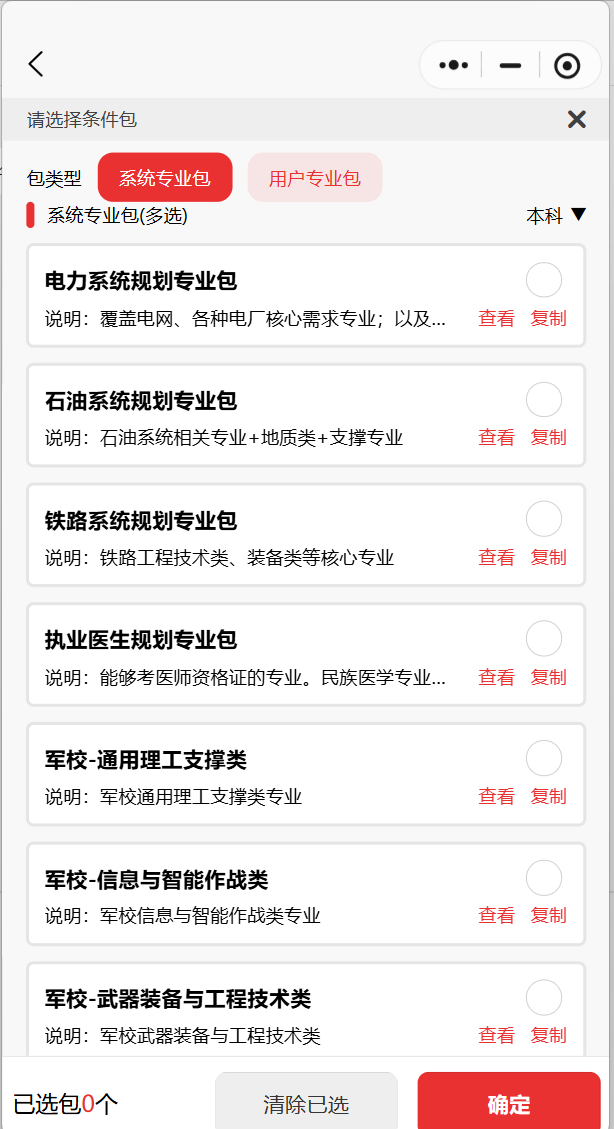
Task: Copy the 铁路系统规划专业包
Action: (x=548, y=557)
